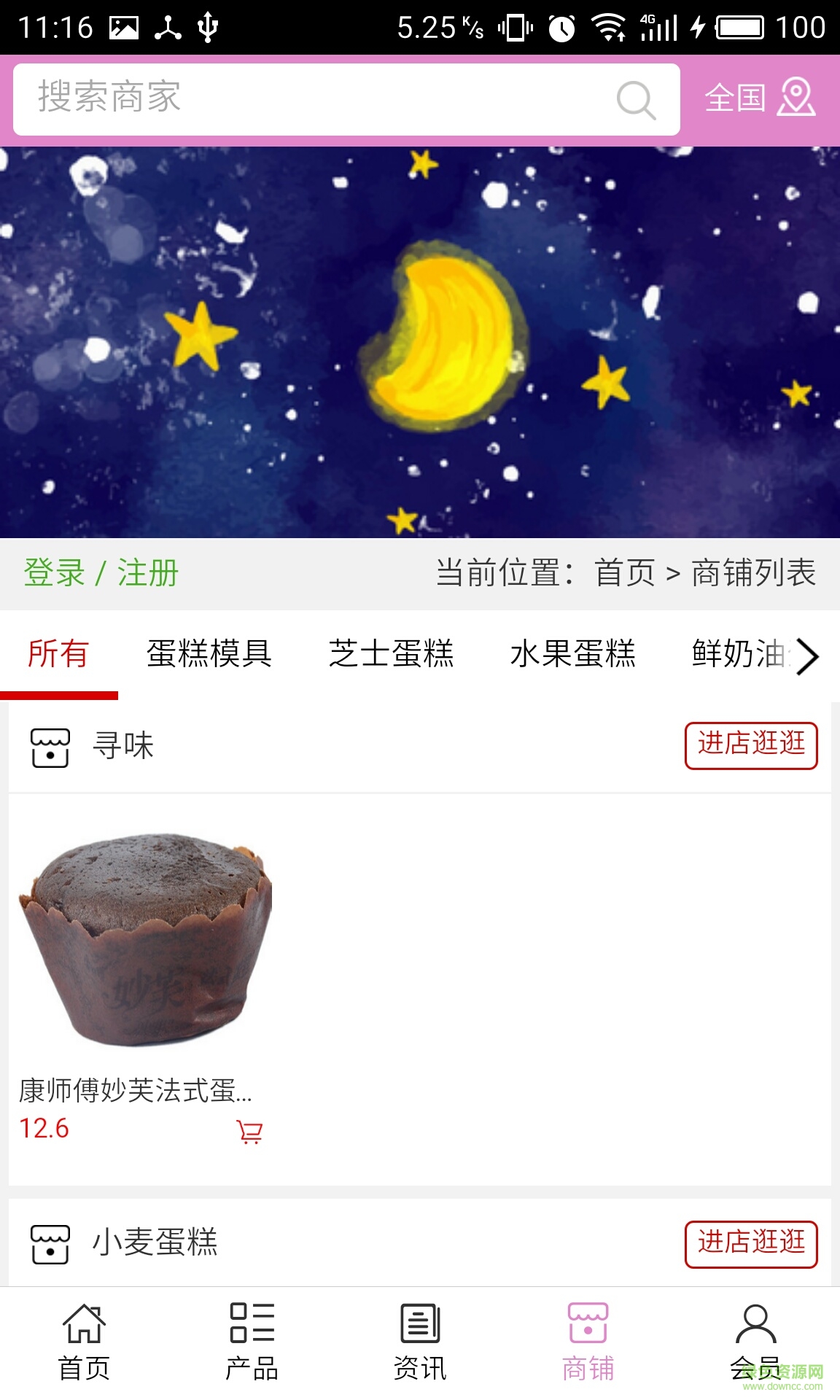The height and width of the screenshot is (1400, 840).
Task: Tap 登录 / 注册 to sign in
Action: click(x=101, y=574)
